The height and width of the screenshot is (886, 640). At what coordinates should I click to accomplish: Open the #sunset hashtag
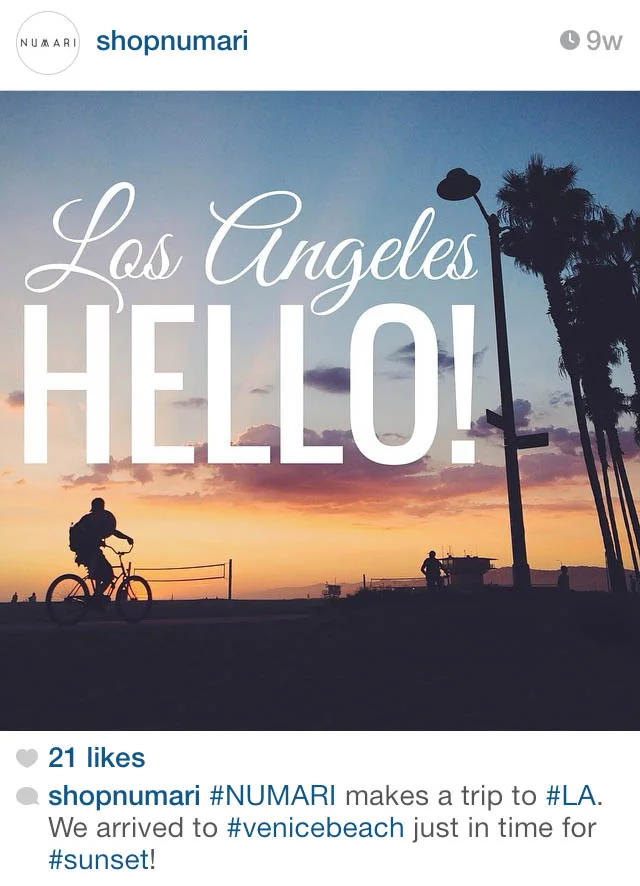(x=99, y=860)
